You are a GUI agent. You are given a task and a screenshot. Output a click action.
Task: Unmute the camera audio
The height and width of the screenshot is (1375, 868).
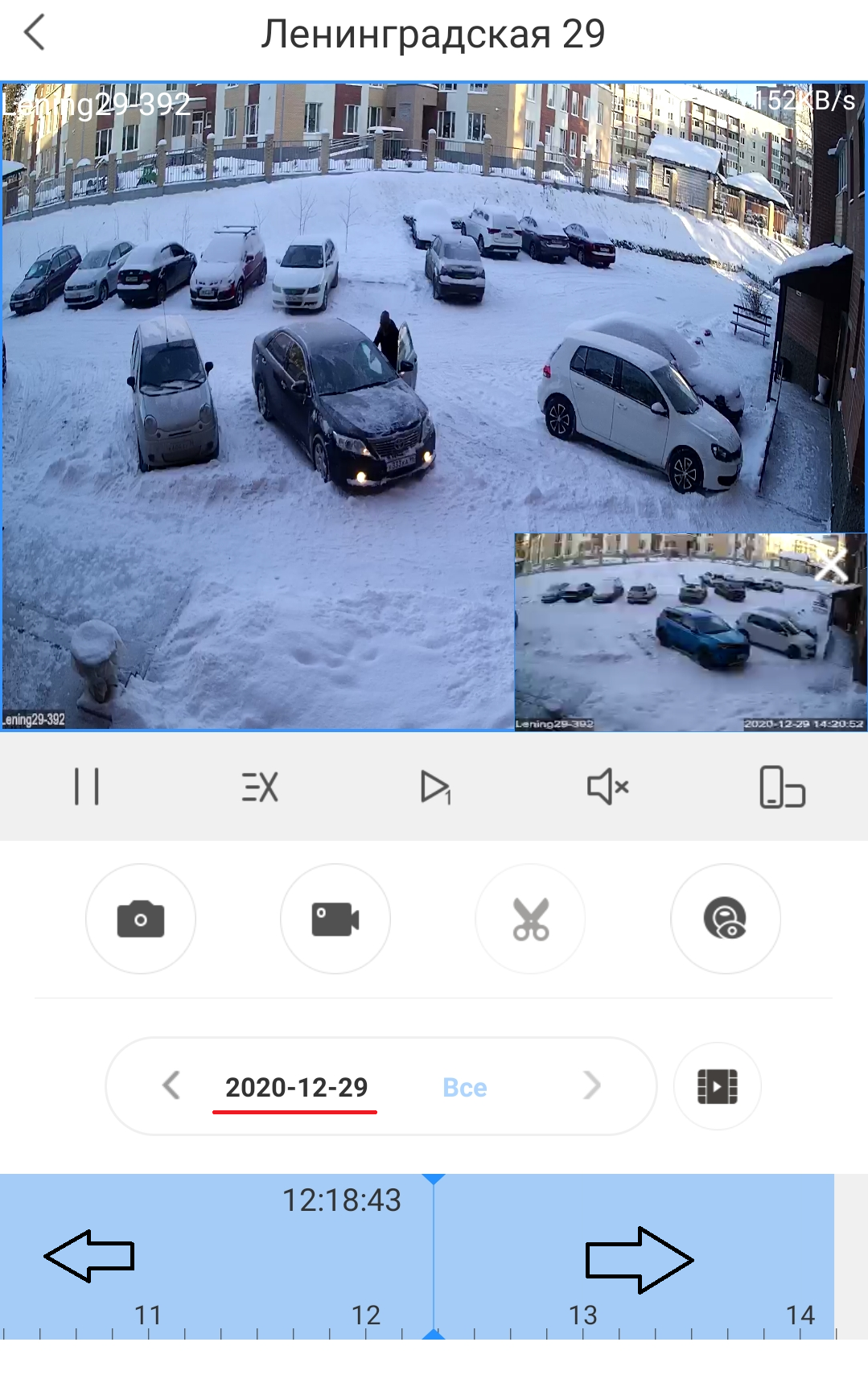click(x=607, y=786)
